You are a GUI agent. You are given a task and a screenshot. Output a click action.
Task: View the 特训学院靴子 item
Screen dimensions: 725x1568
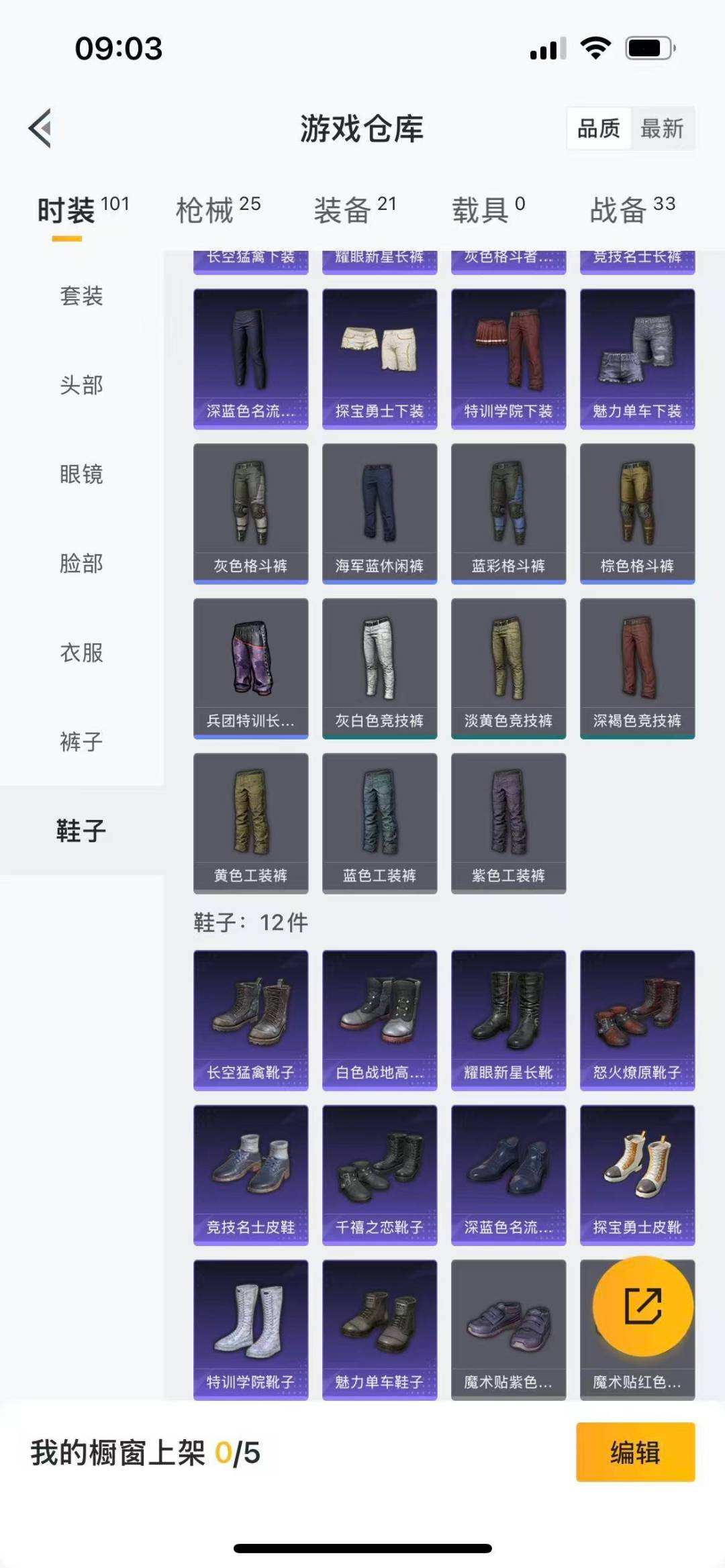(x=250, y=1329)
